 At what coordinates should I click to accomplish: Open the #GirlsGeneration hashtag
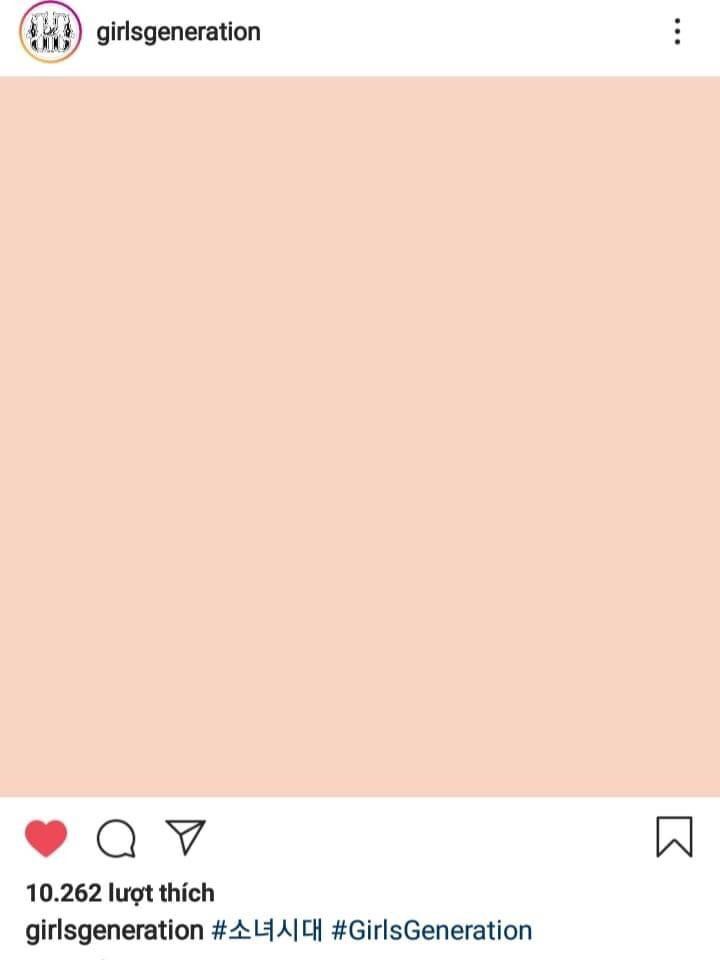pyautogui.click(x=431, y=931)
